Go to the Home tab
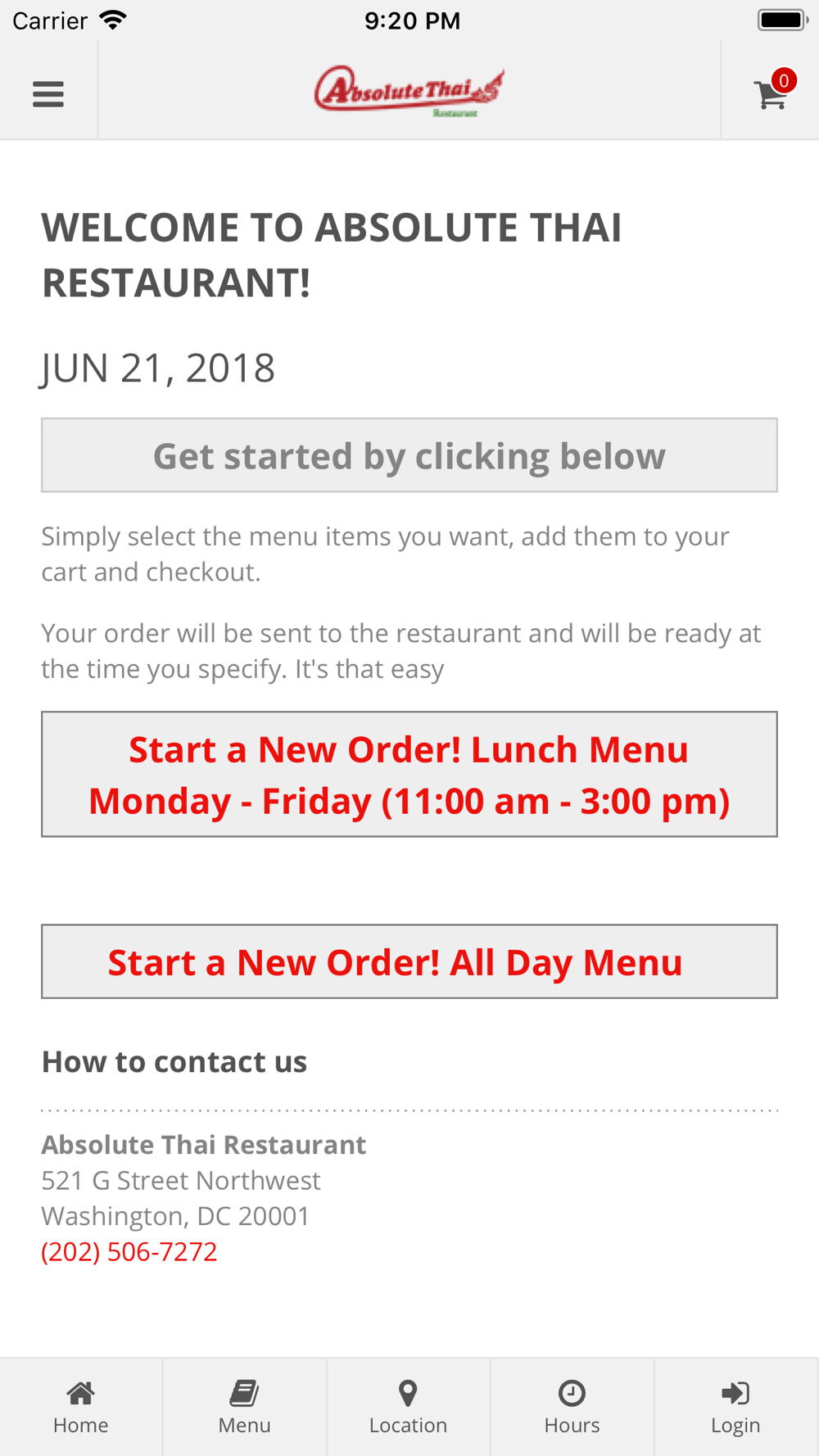 [81, 1407]
